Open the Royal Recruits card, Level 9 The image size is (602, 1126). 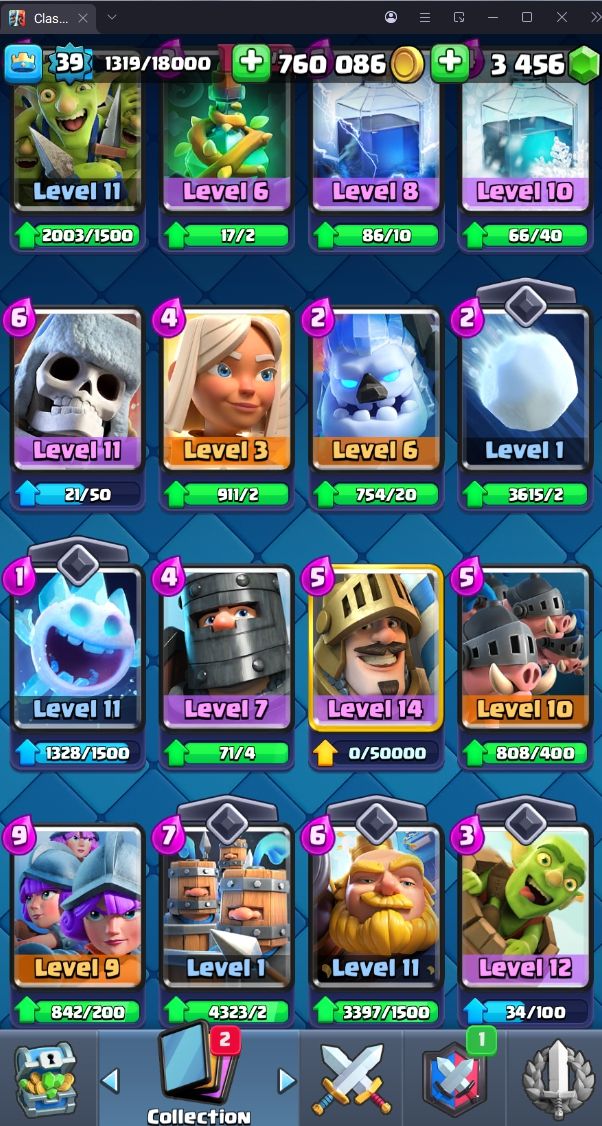coord(77,910)
